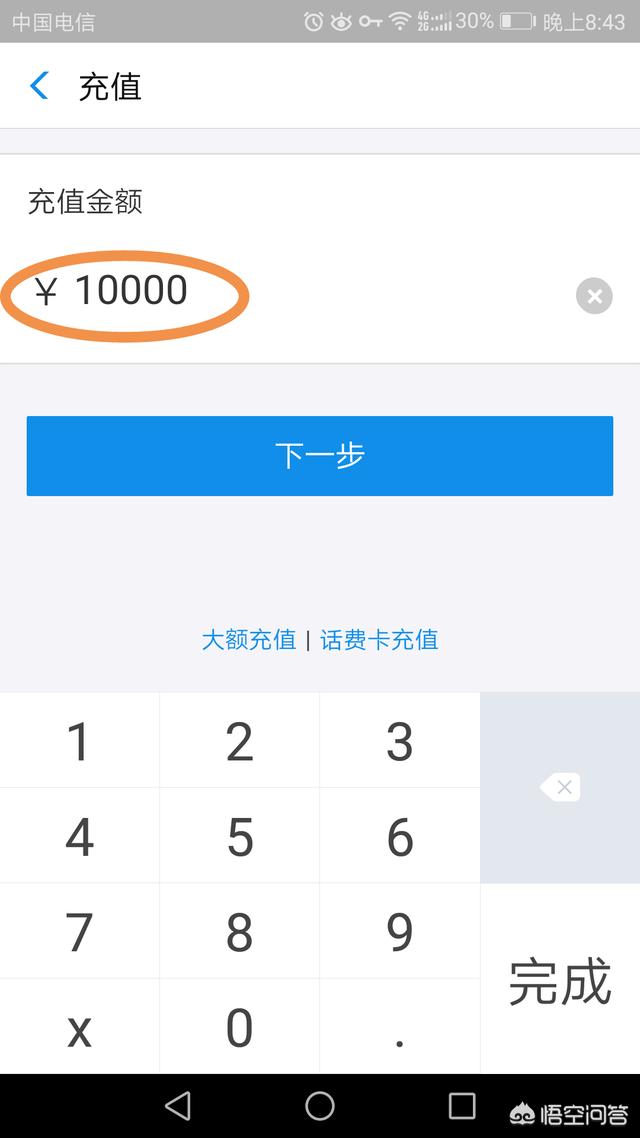This screenshot has width=640, height=1138.
Task: Tap the 下一步 button
Action: [320, 456]
